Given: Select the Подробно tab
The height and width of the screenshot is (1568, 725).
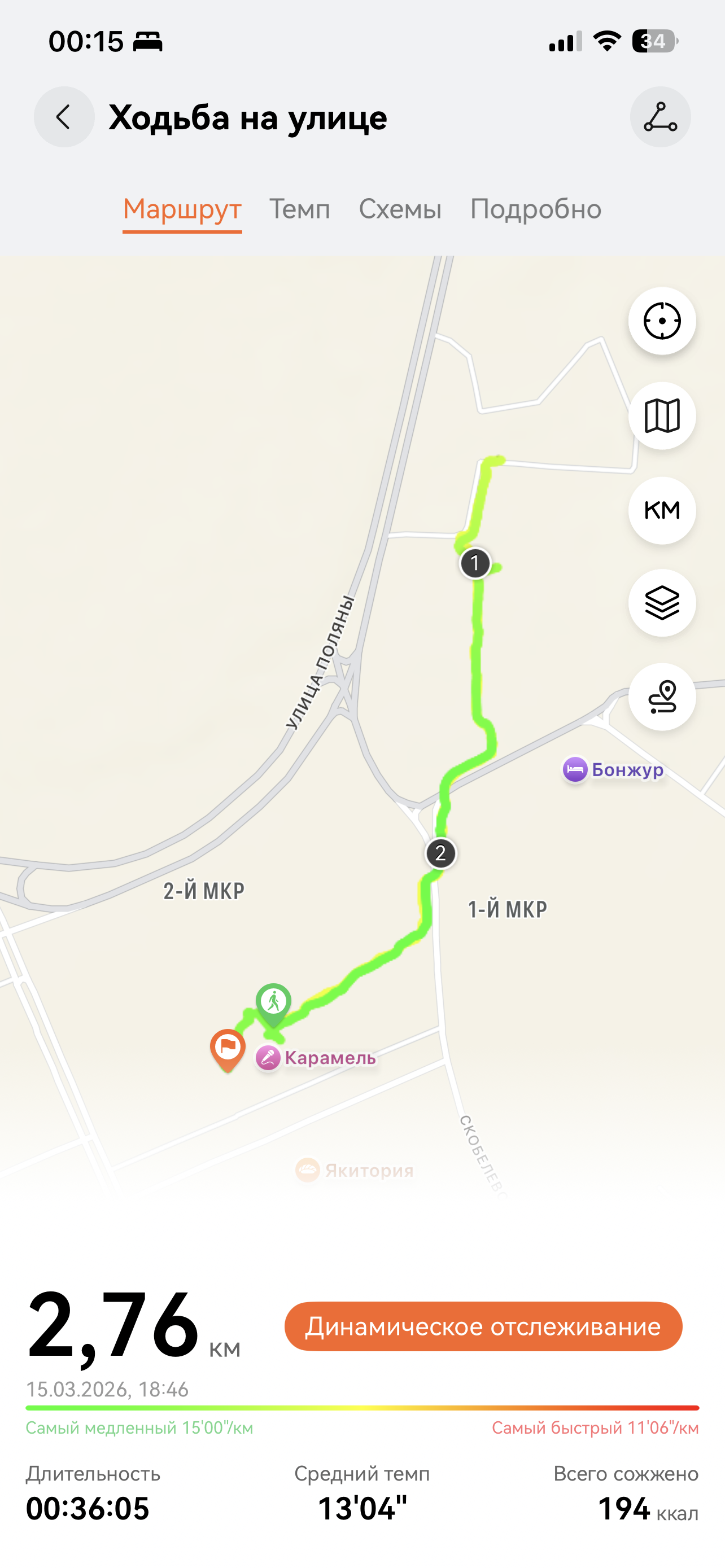Looking at the screenshot, I should pos(536,209).
